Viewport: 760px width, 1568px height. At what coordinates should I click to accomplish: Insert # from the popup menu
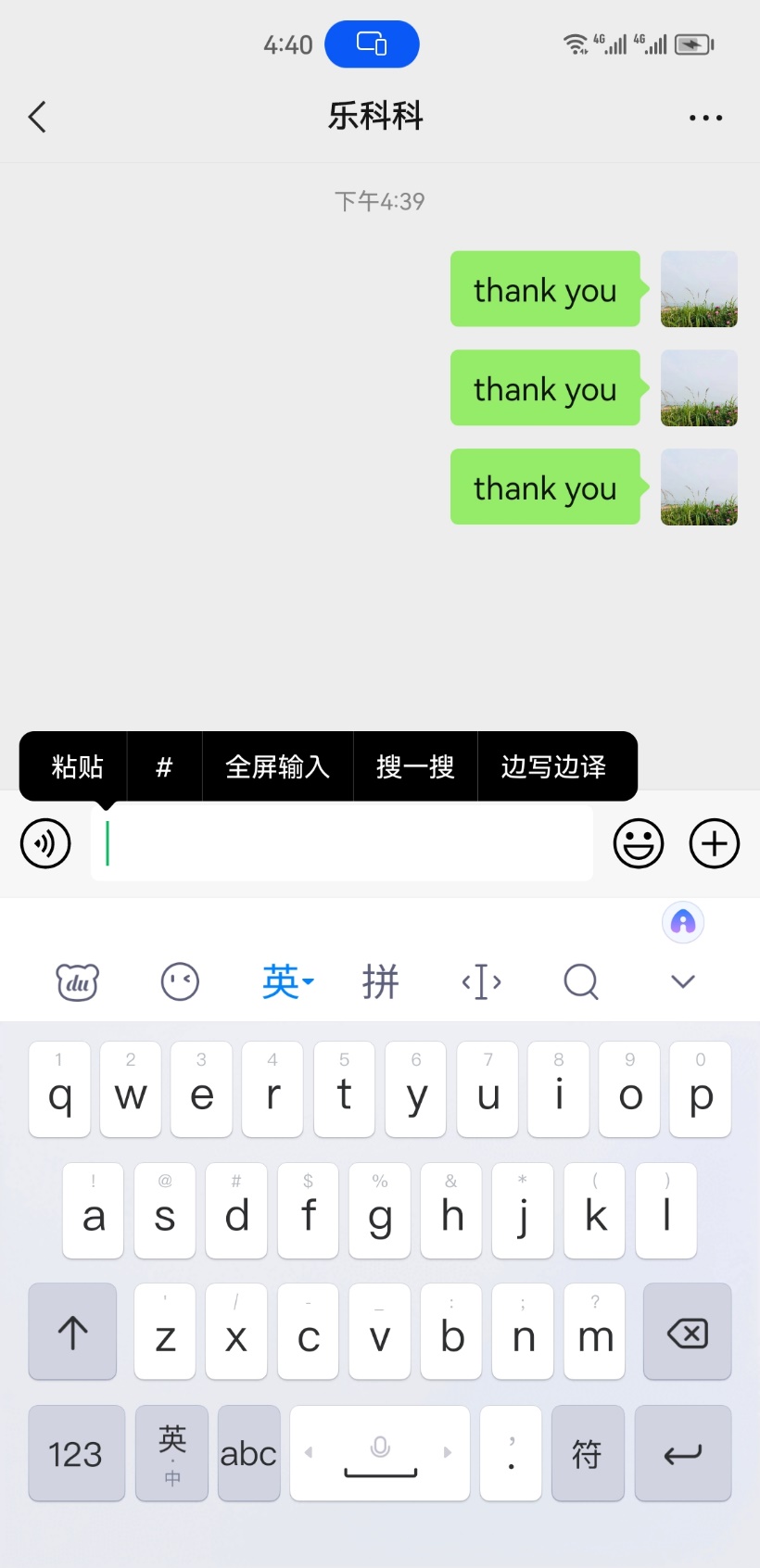[x=164, y=766]
